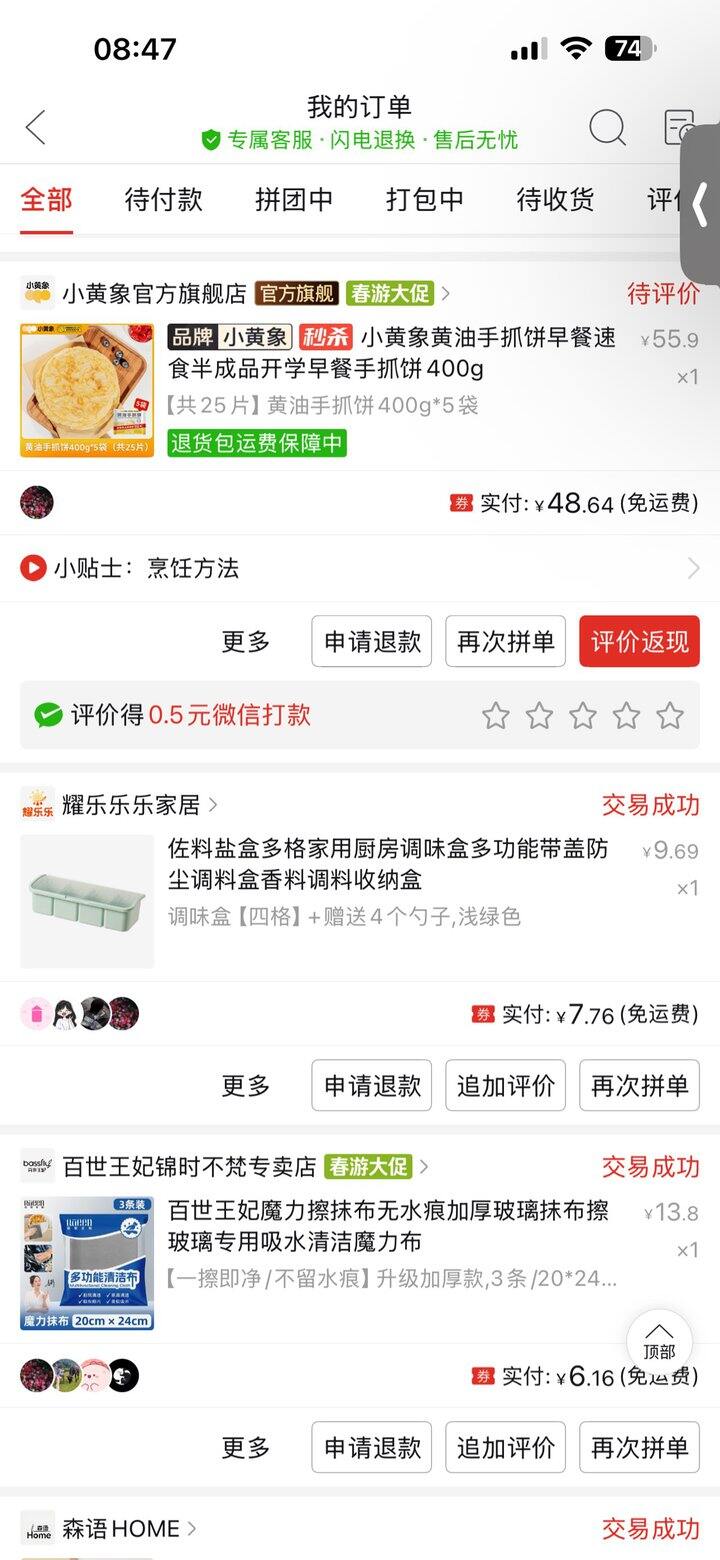Switch to the 拼团中 tab
The height and width of the screenshot is (1560, 720).
click(x=294, y=200)
